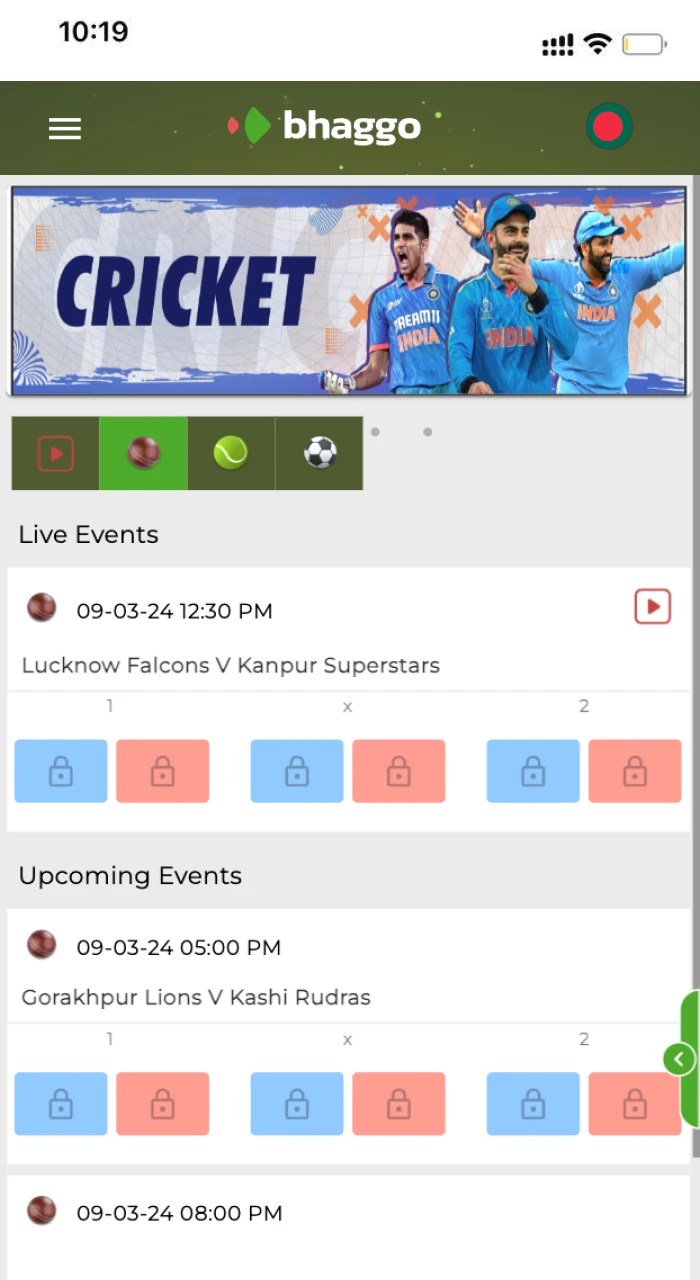The image size is (700, 1280).
Task: Open the Cricket promotional banner
Action: click(349, 290)
